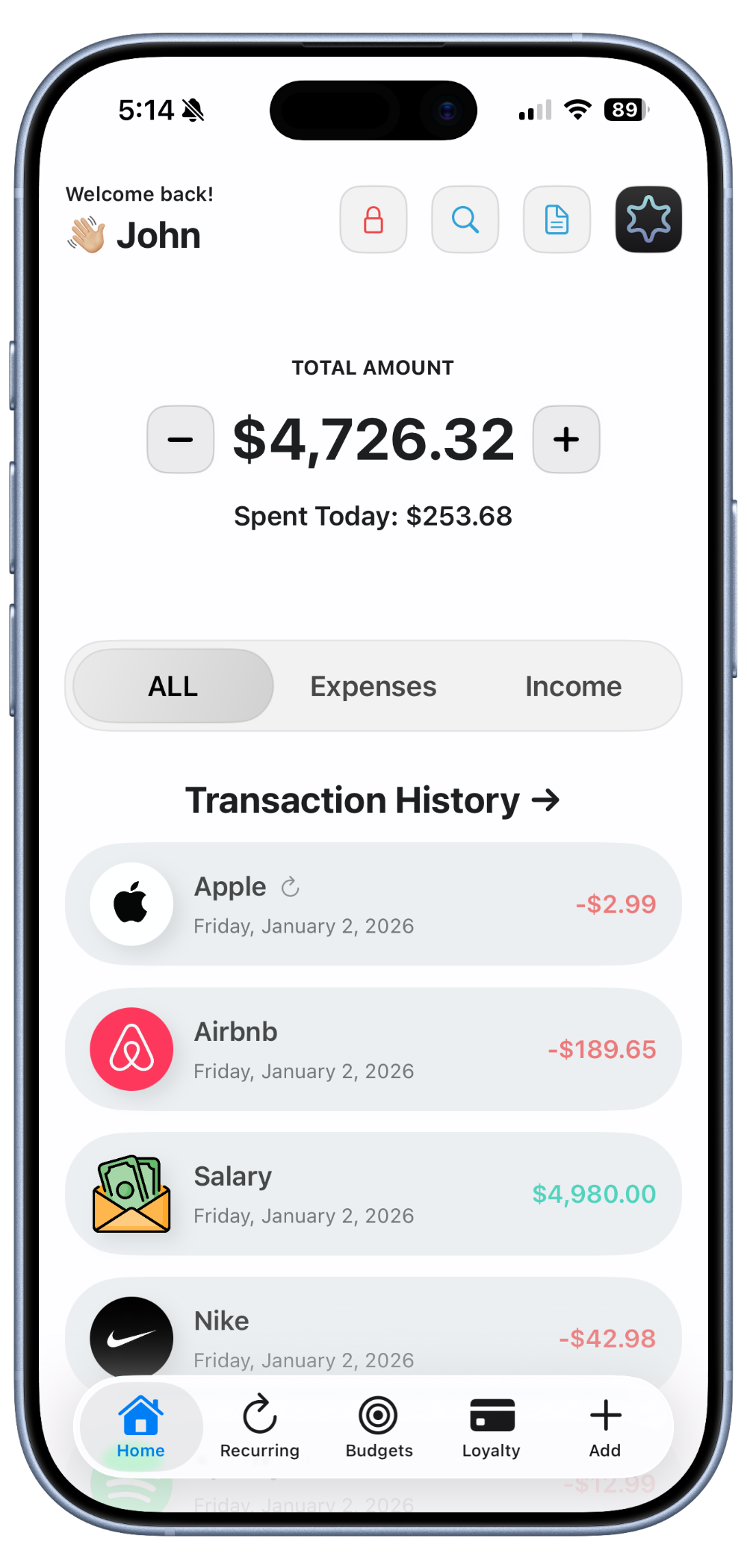Switch to the Expenses segment
The width and height of the screenshot is (747, 1568).
(x=373, y=686)
